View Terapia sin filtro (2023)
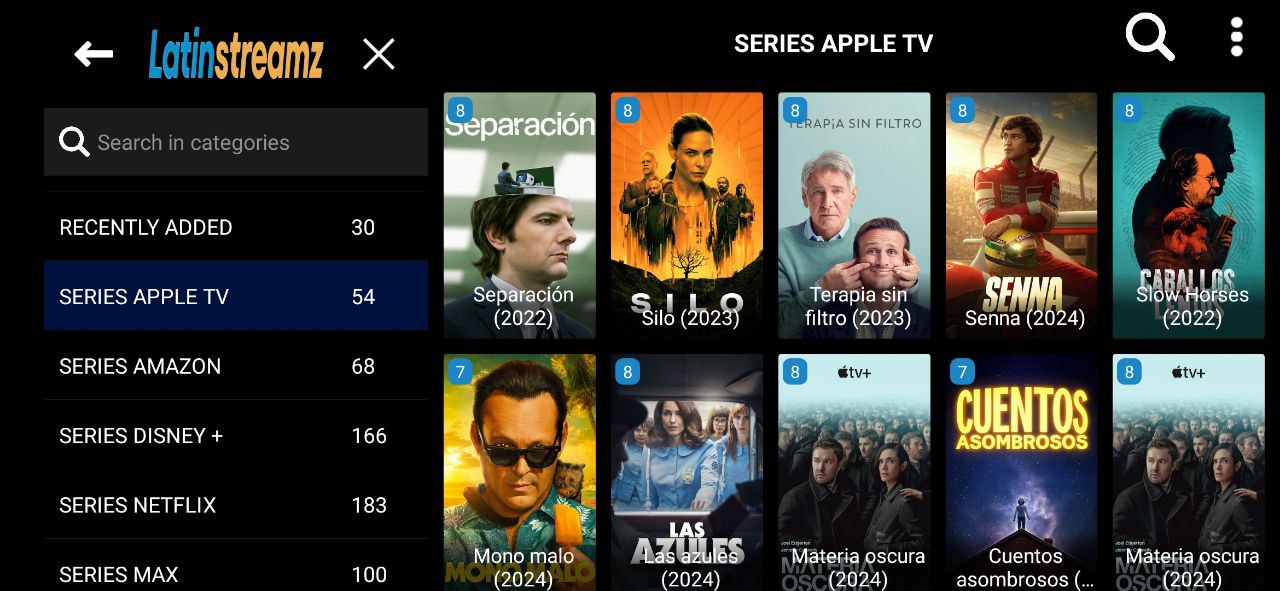Image resolution: width=1280 pixels, height=591 pixels. click(x=854, y=215)
